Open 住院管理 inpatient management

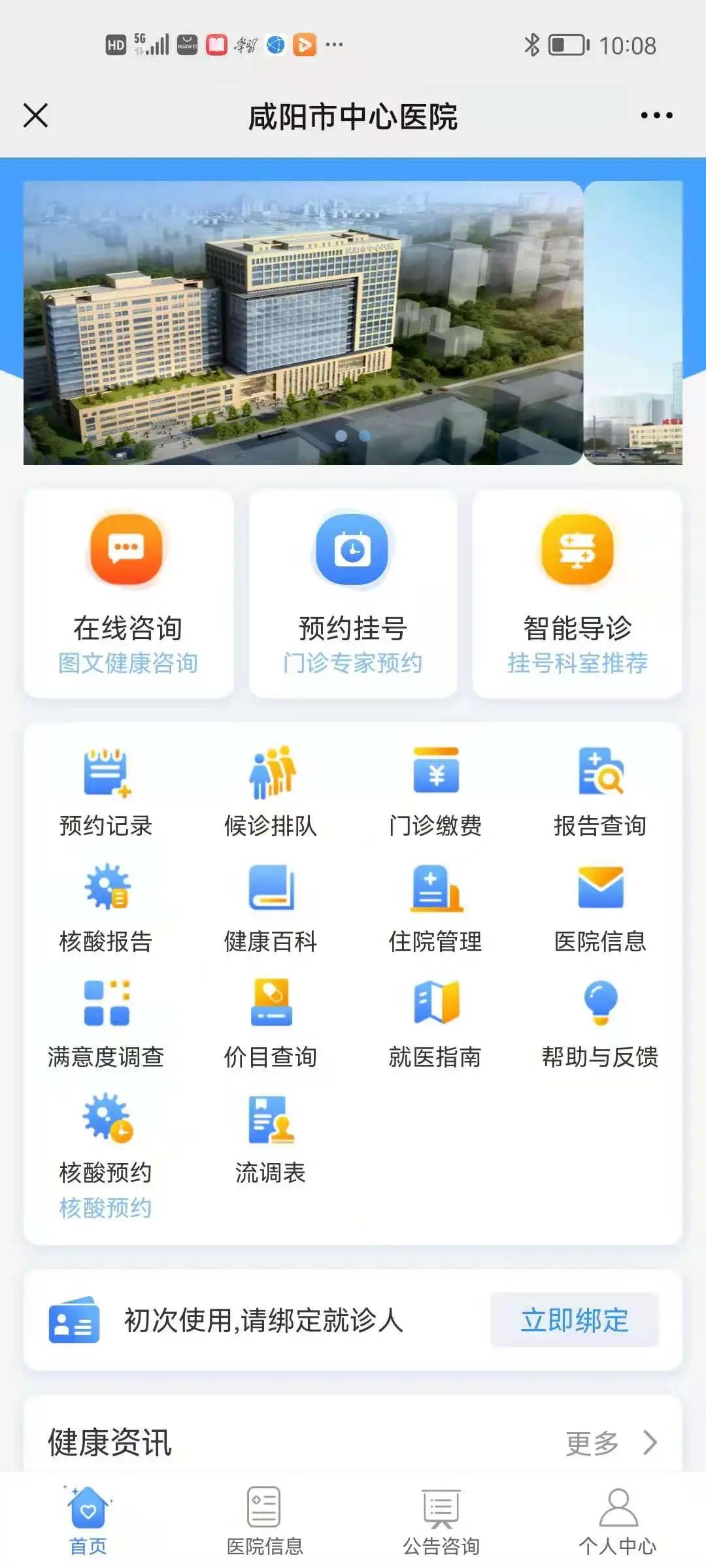click(435, 908)
